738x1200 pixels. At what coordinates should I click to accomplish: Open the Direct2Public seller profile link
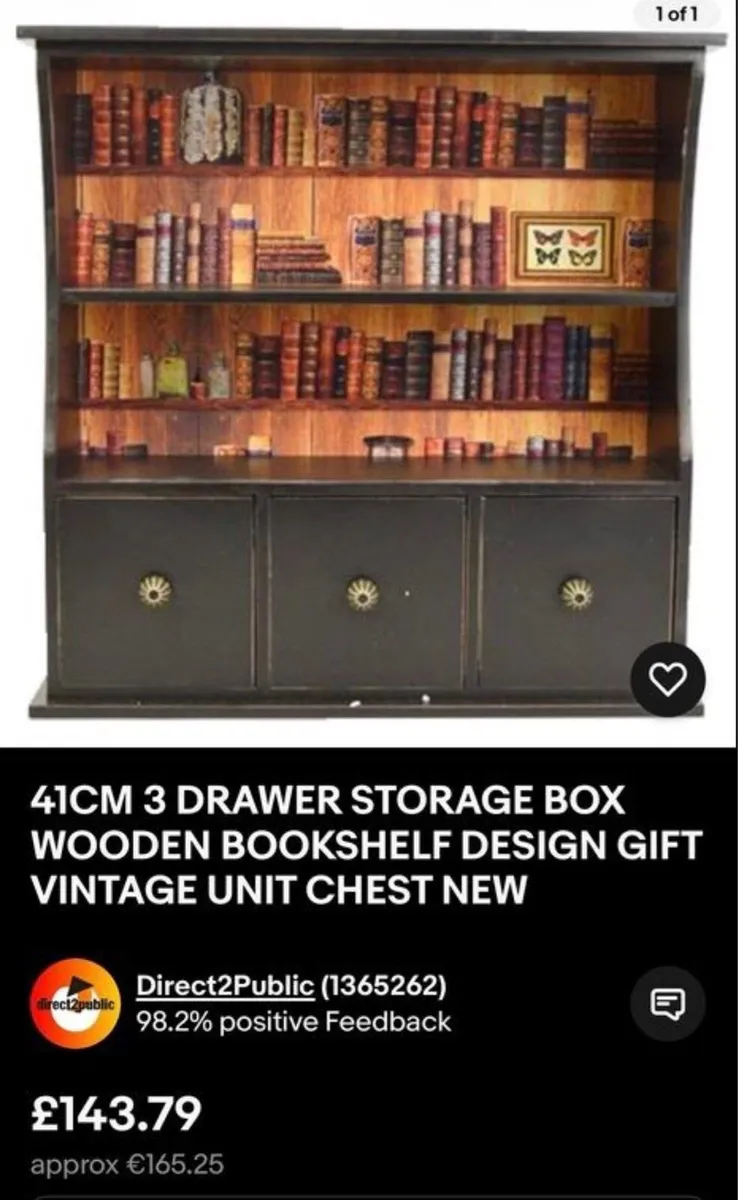[x=220, y=985]
